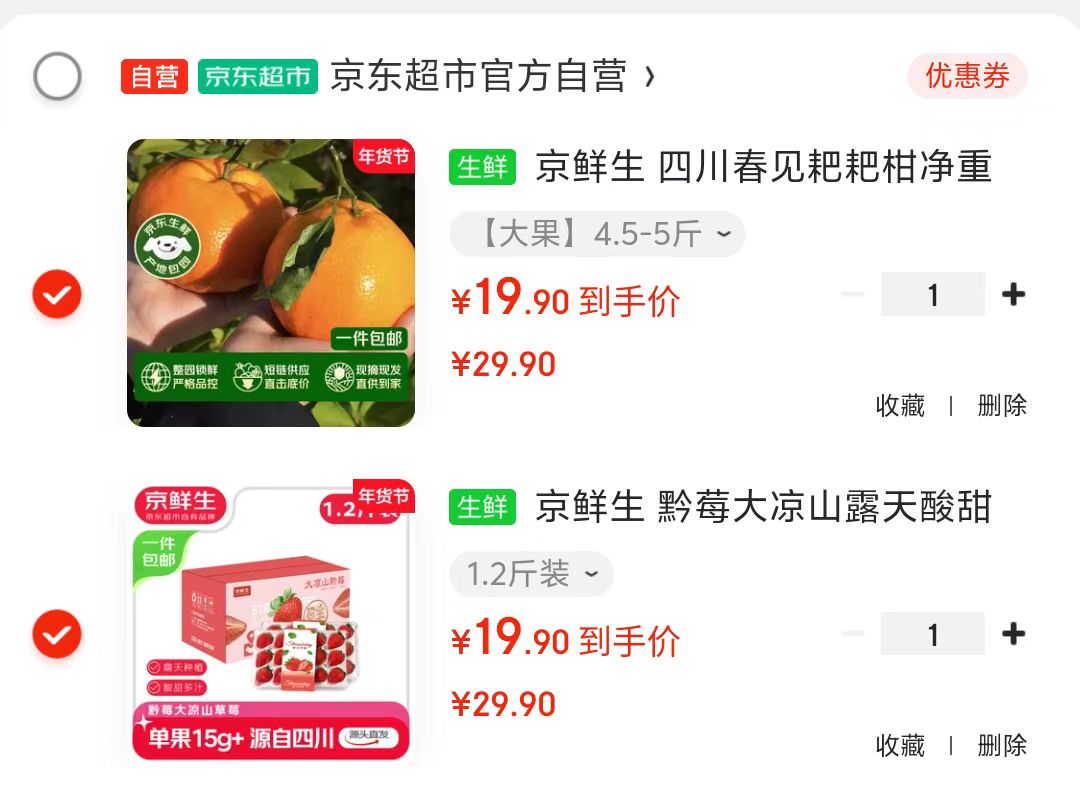This screenshot has width=1080, height=803.
Task: Delete the 耙耙柑 item from cart
Action: 1002,406
